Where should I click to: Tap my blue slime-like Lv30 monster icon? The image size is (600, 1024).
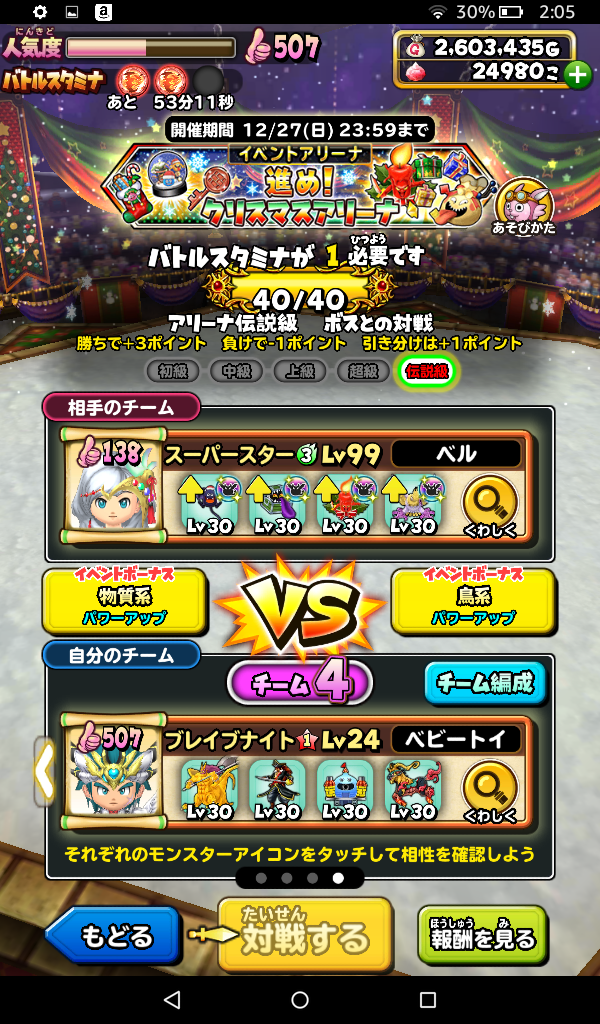344,789
